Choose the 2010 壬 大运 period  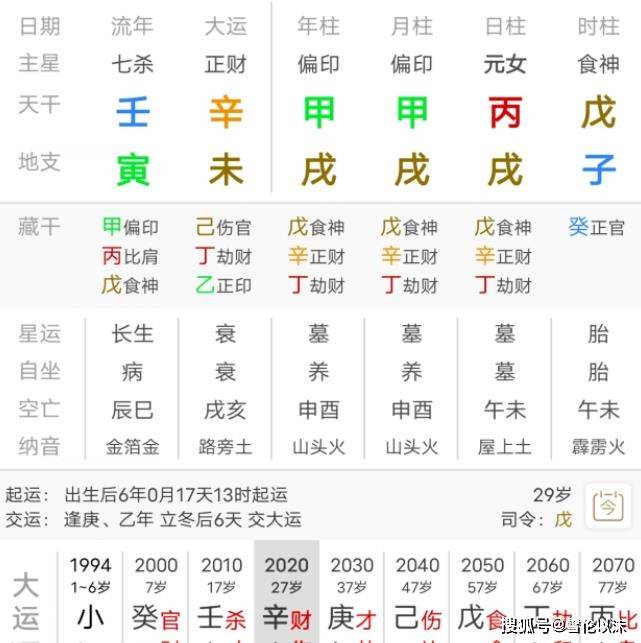[221, 594]
